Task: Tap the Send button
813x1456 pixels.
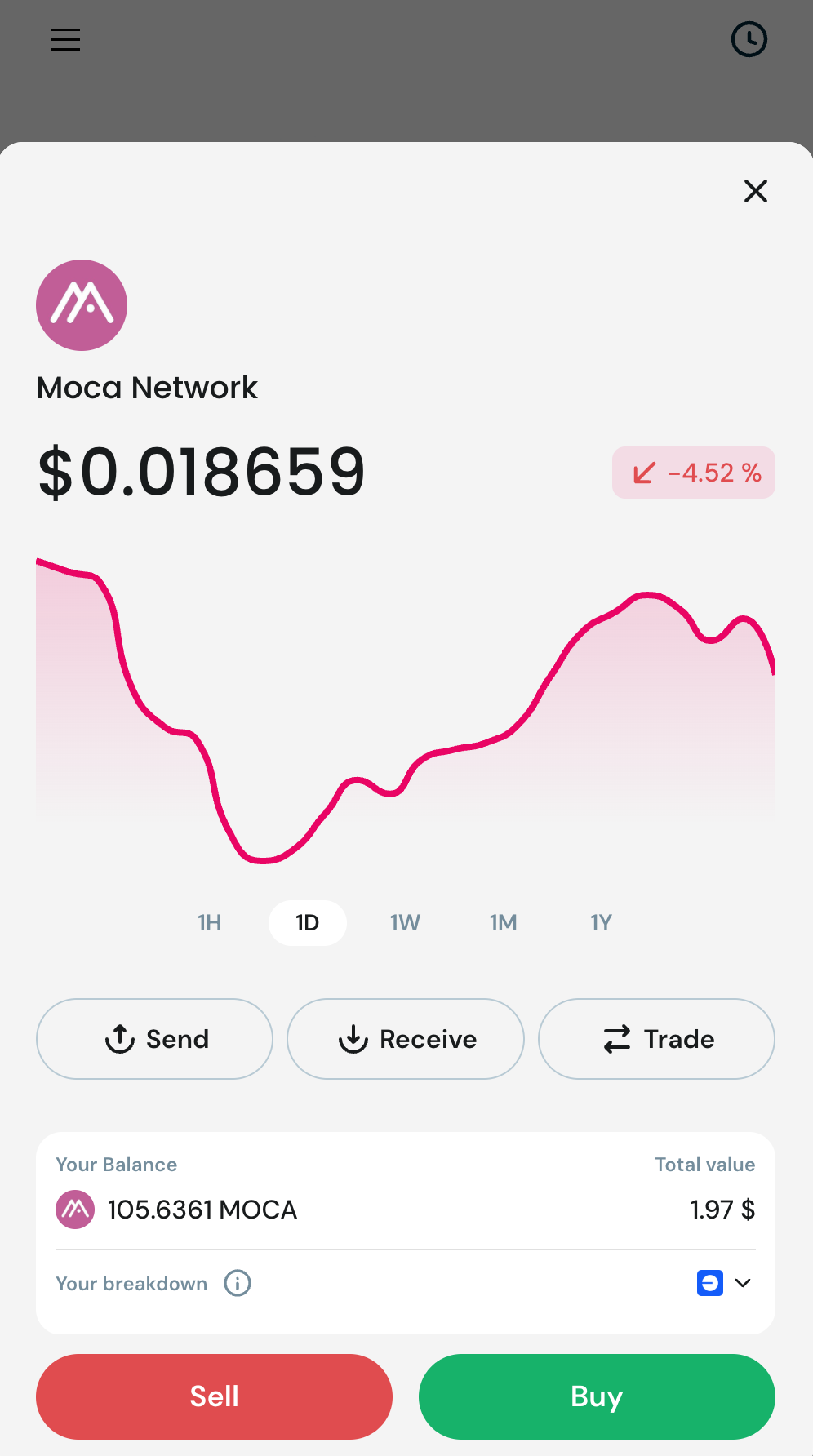Action: click(x=154, y=1039)
